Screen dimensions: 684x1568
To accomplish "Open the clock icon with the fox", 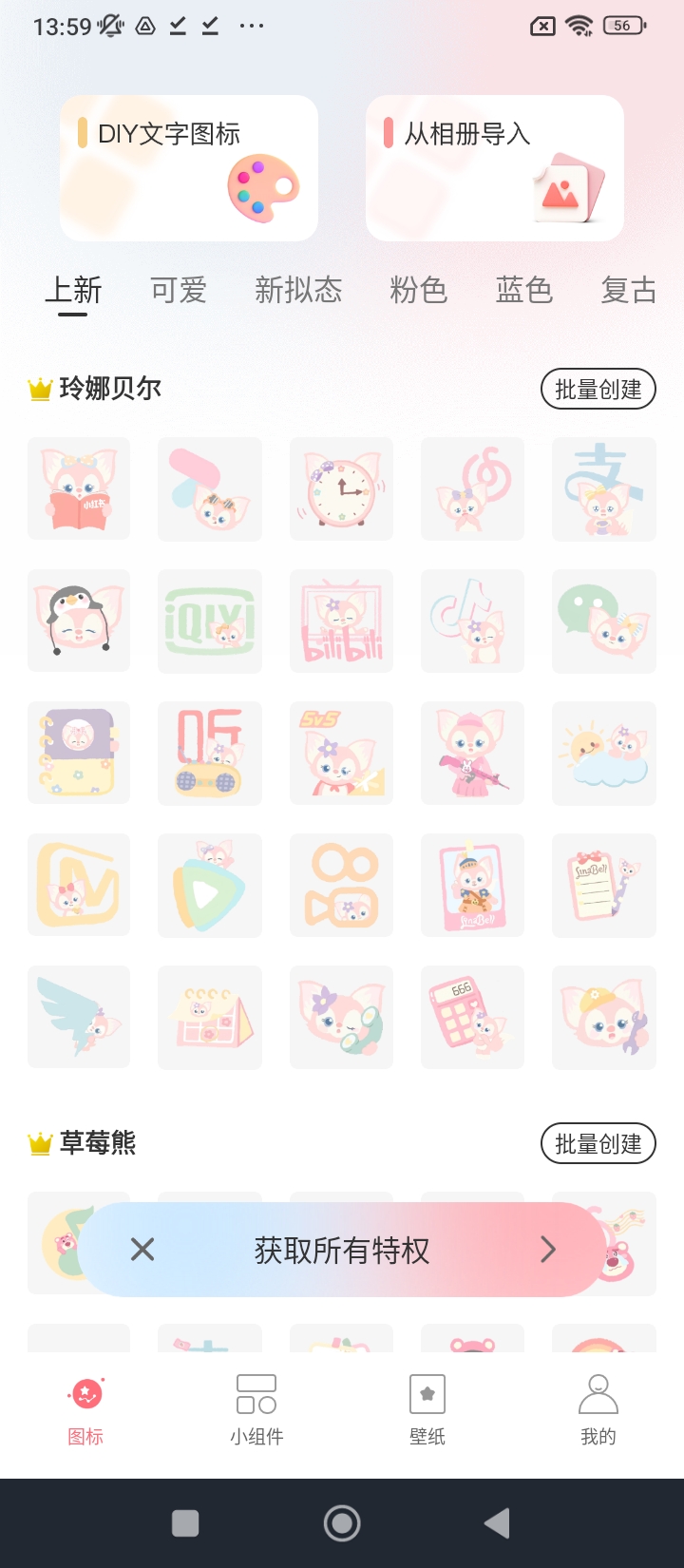I will (x=341, y=489).
